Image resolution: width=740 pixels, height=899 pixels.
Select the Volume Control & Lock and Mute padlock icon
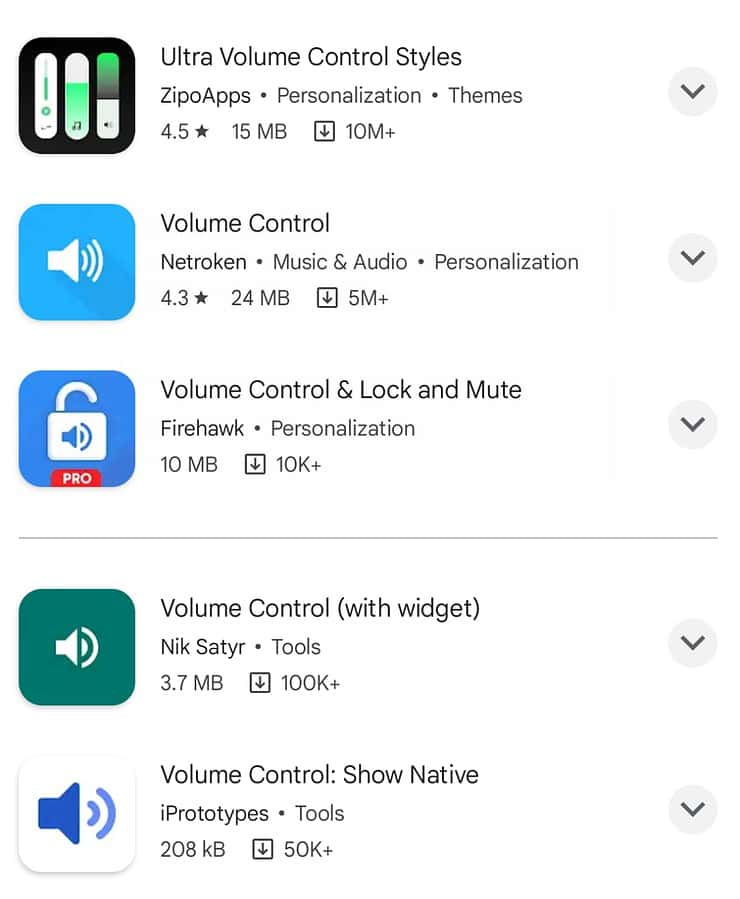(76, 428)
